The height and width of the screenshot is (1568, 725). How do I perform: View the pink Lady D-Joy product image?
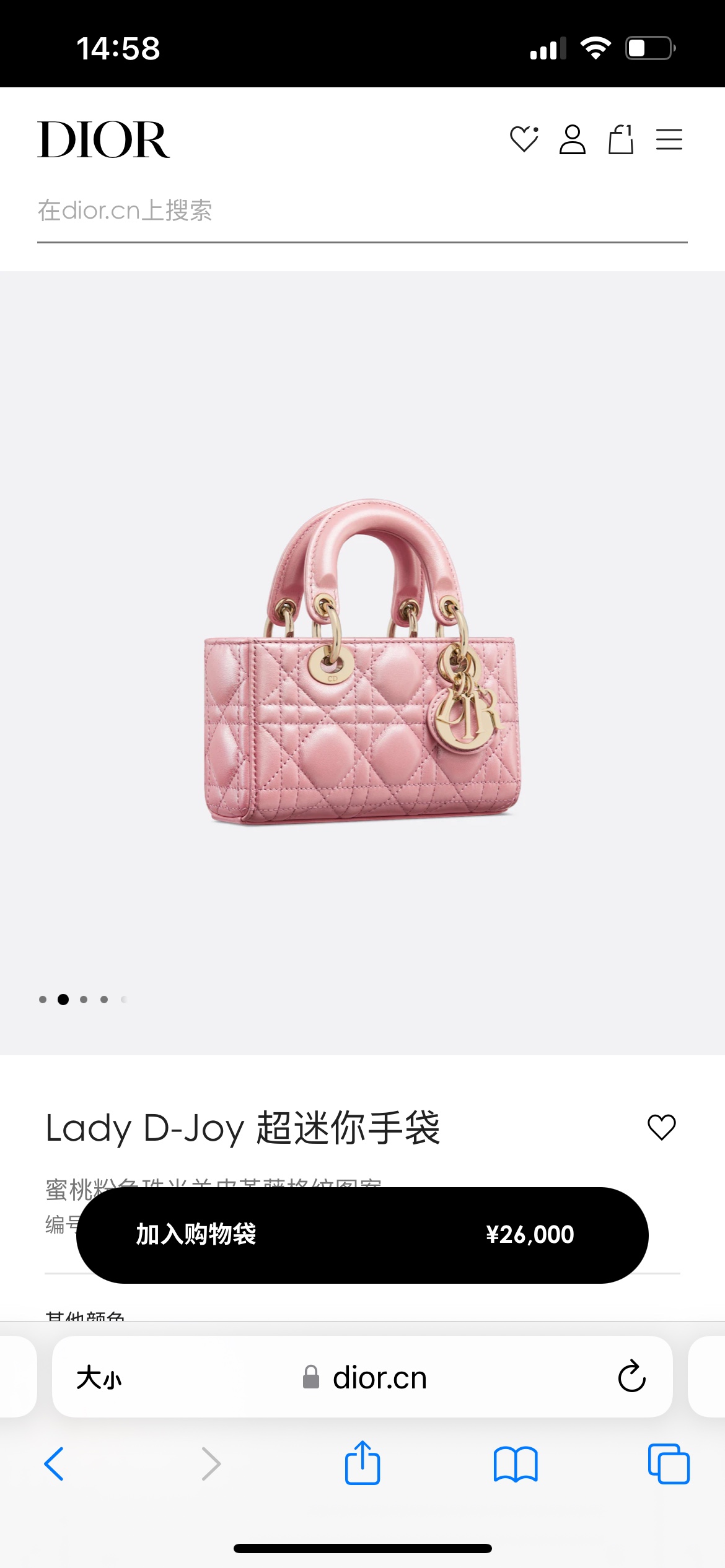[362, 661]
